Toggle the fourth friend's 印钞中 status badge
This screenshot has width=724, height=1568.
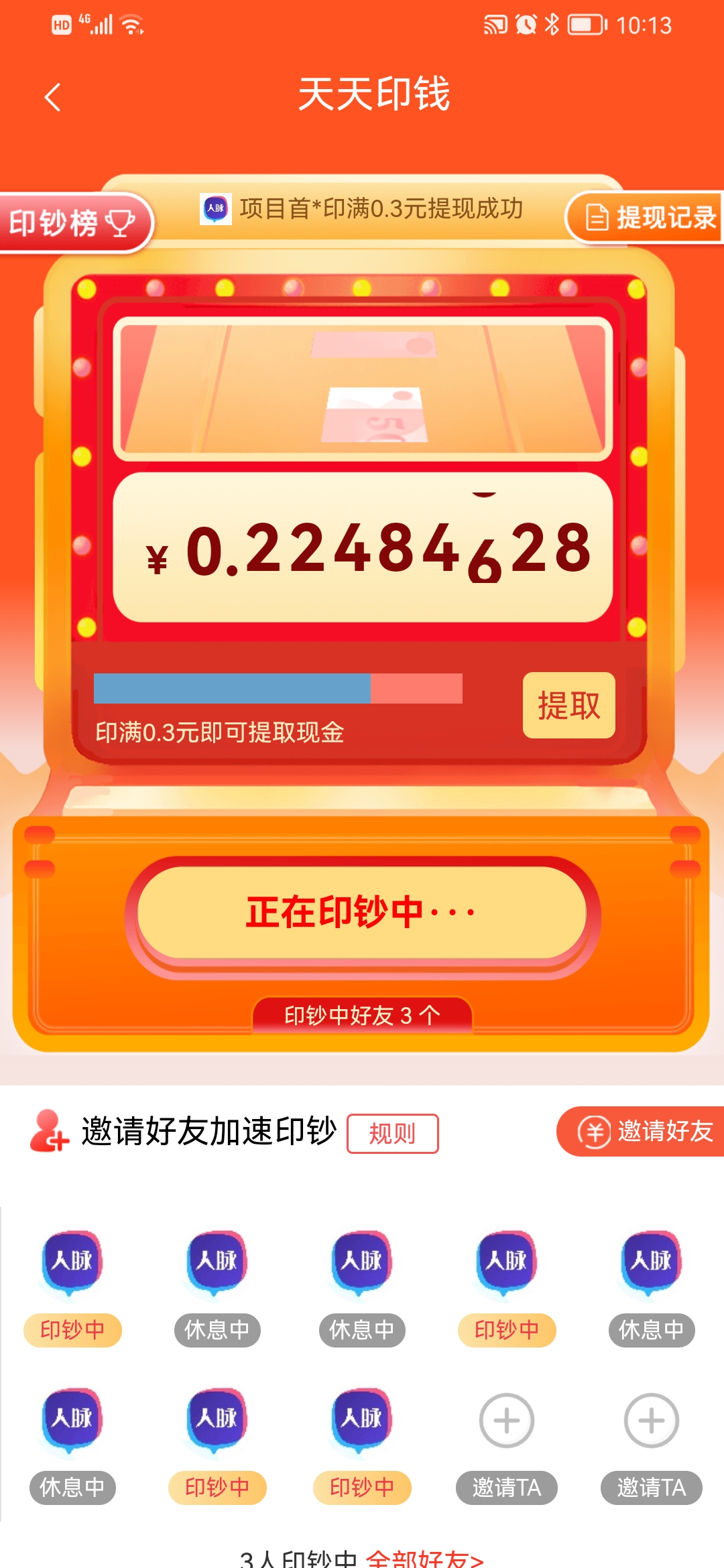(x=507, y=1330)
